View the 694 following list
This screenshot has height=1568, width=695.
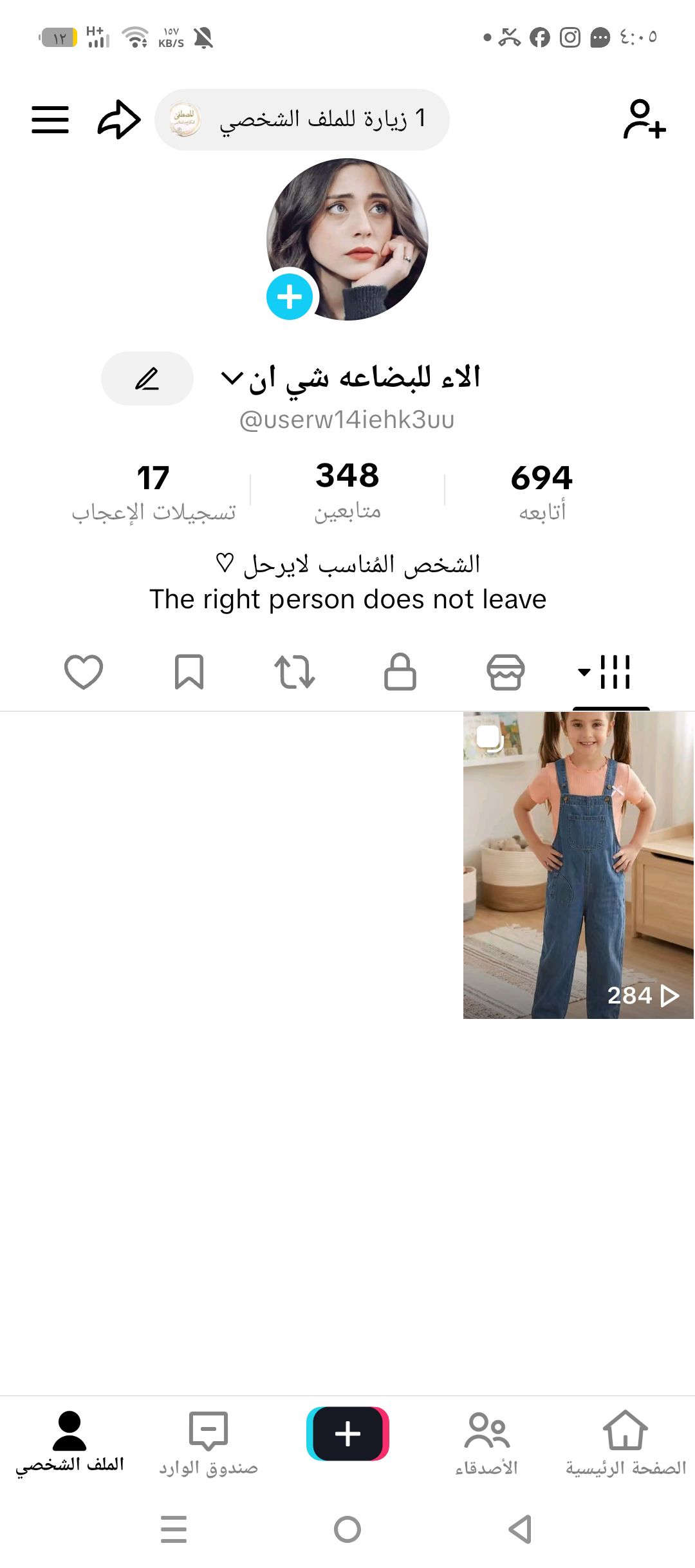[541, 490]
